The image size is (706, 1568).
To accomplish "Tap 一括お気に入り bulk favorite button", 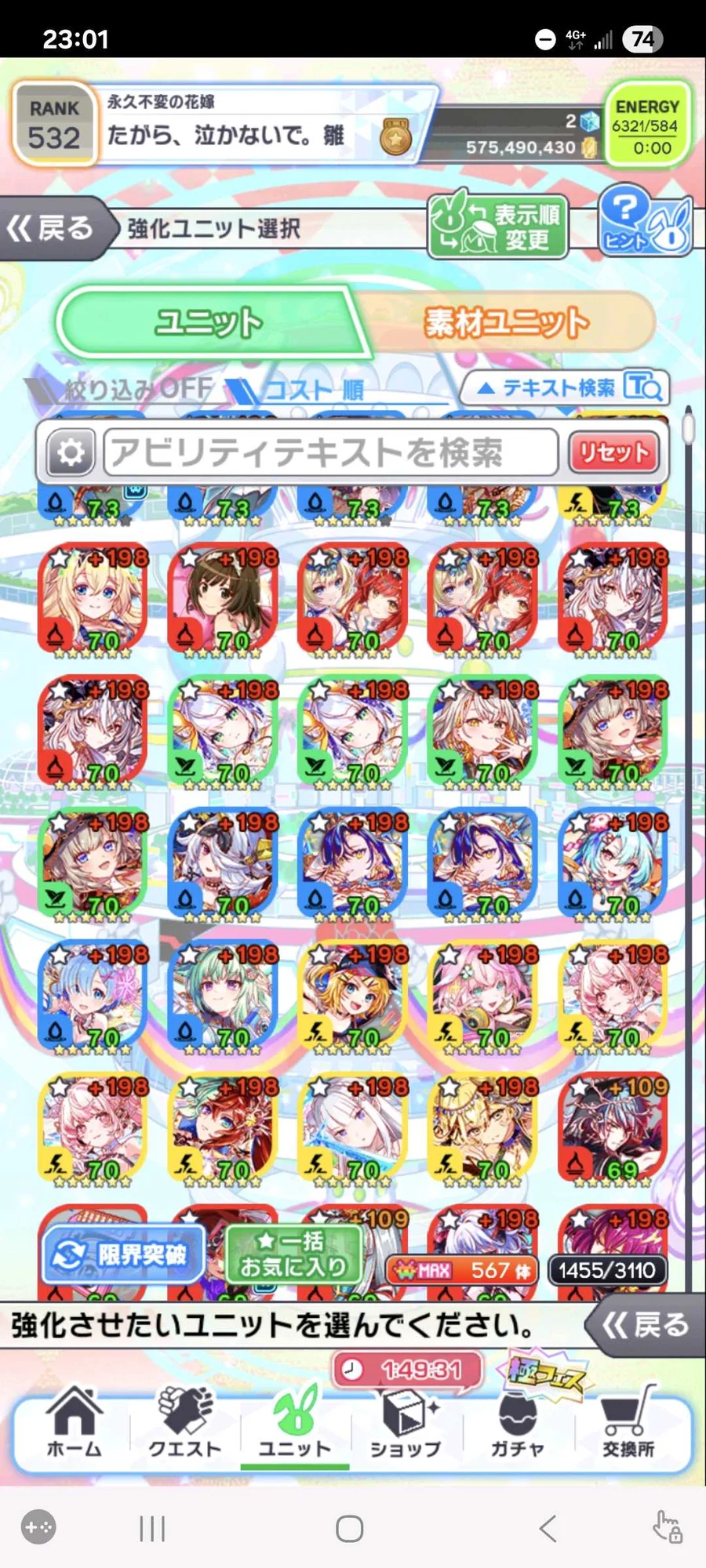I will click(x=293, y=1254).
